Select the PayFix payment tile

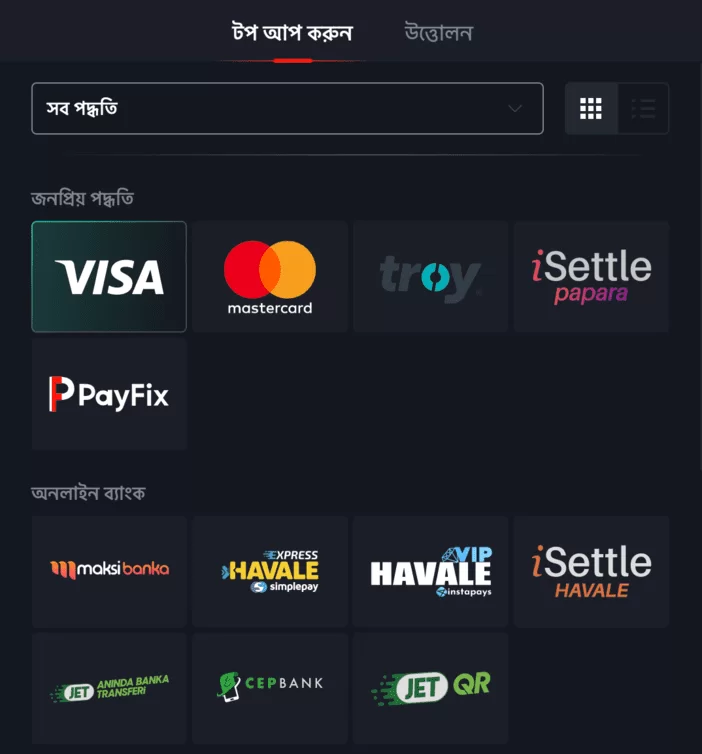click(109, 394)
